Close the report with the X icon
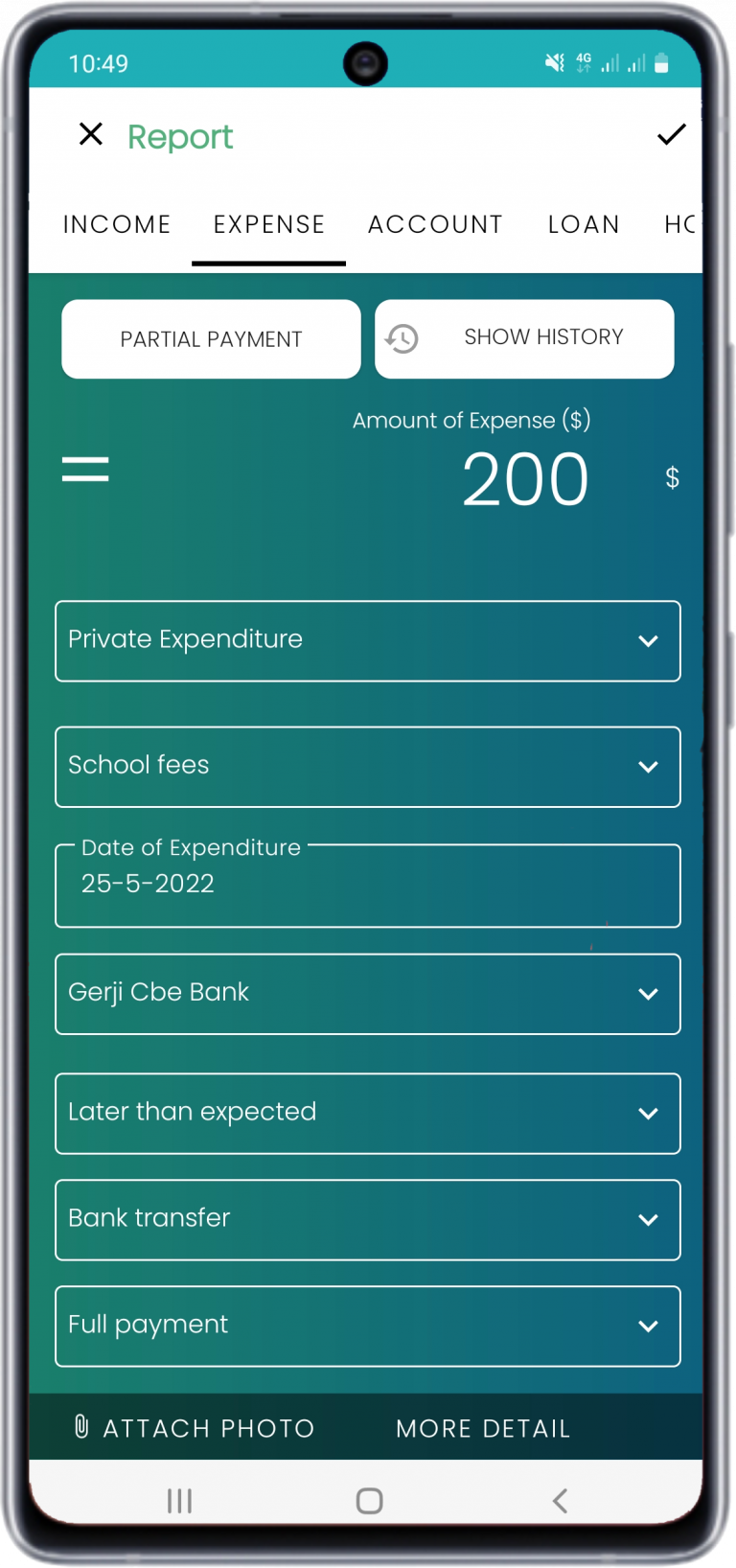Image resolution: width=736 pixels, height=1568 pixels. (x=91, y=134)
